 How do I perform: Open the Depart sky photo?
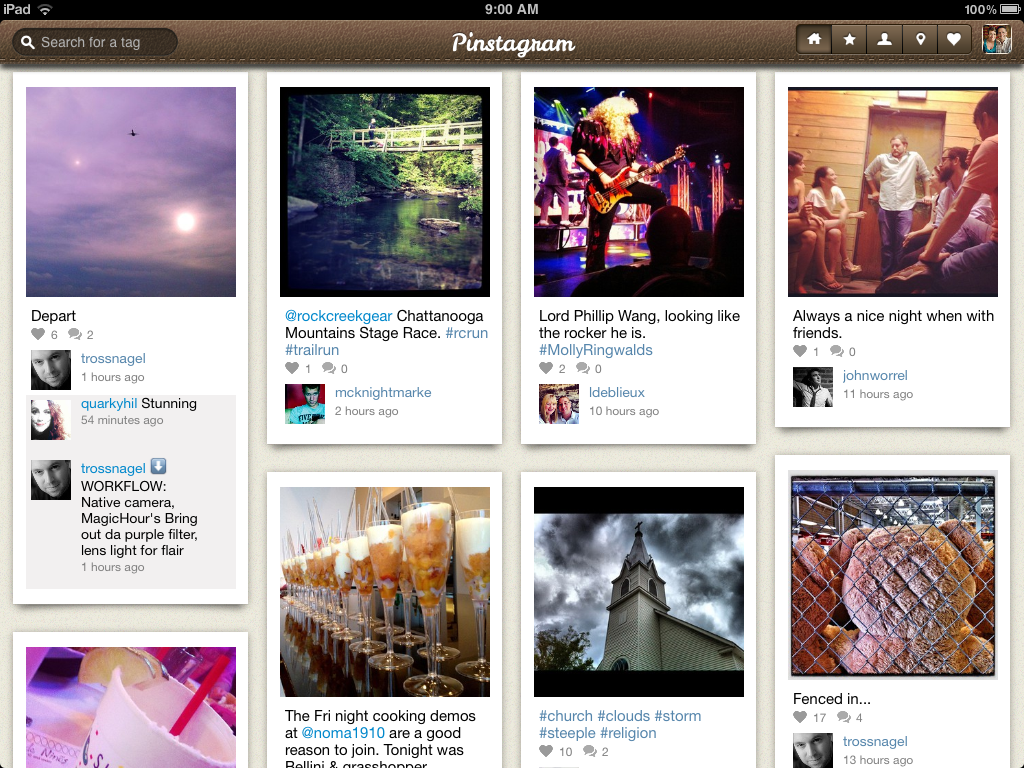pos(131,192)
